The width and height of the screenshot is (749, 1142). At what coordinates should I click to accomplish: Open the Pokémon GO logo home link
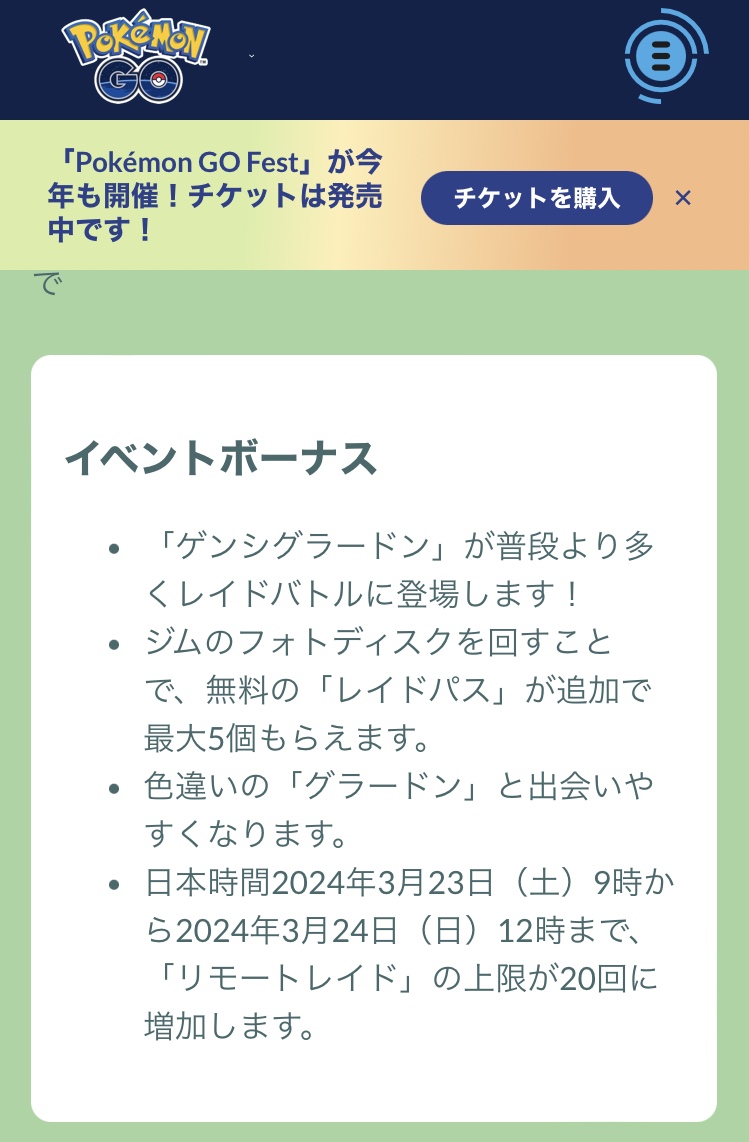pos(136,57)
